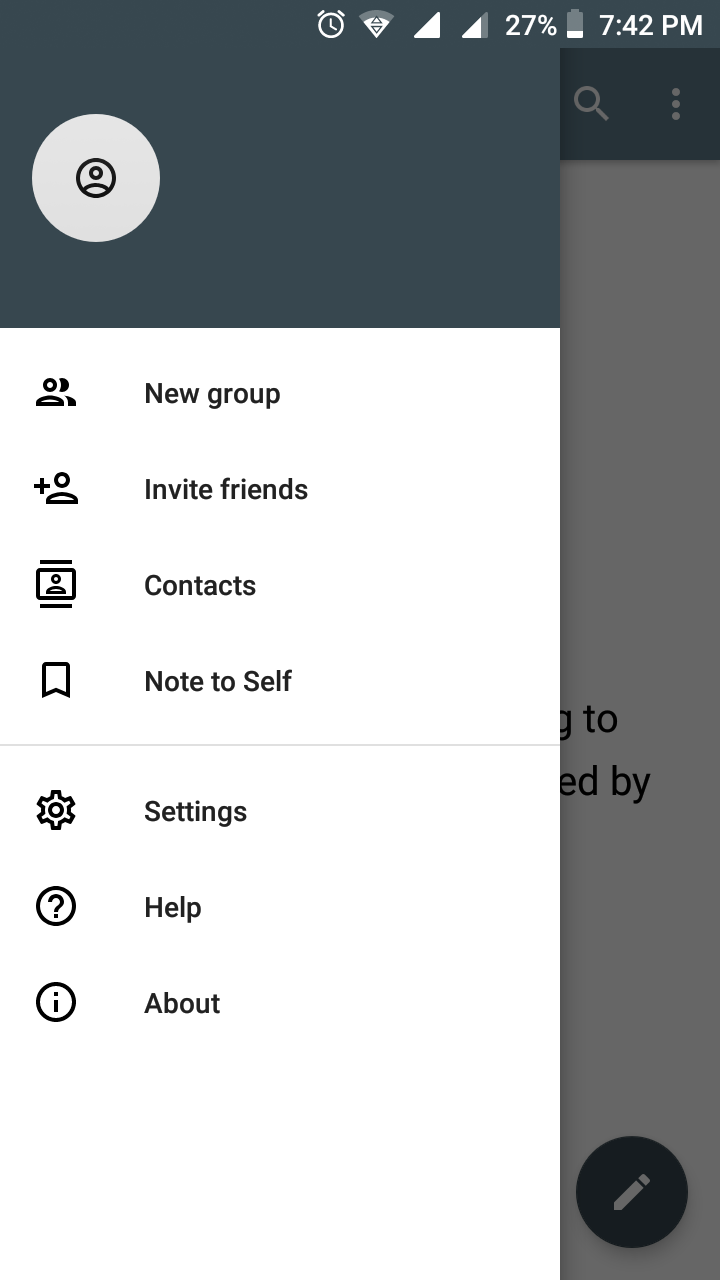Open the Settings screen

point(195,811)
